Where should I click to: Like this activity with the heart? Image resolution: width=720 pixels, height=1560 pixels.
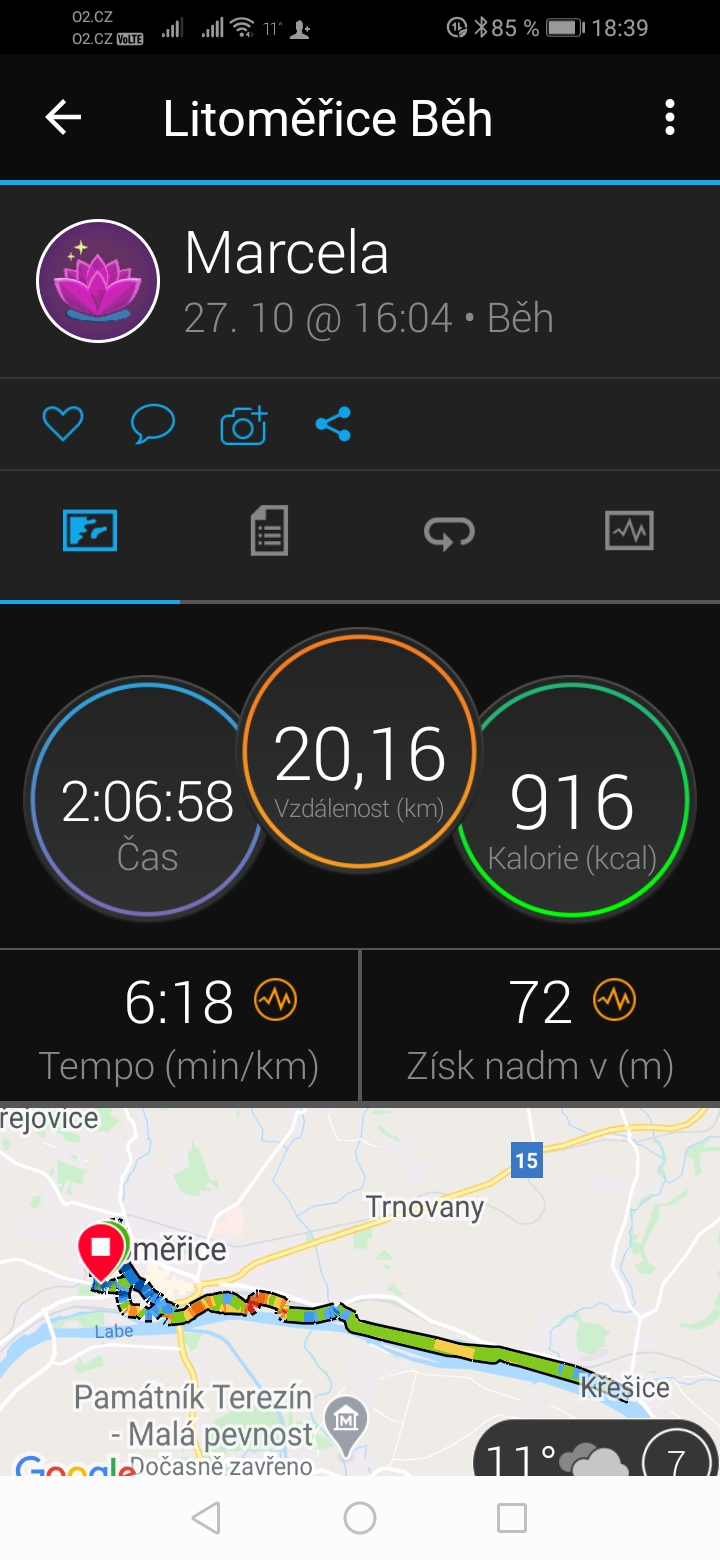pyautogui.click(x=63, y=424)
